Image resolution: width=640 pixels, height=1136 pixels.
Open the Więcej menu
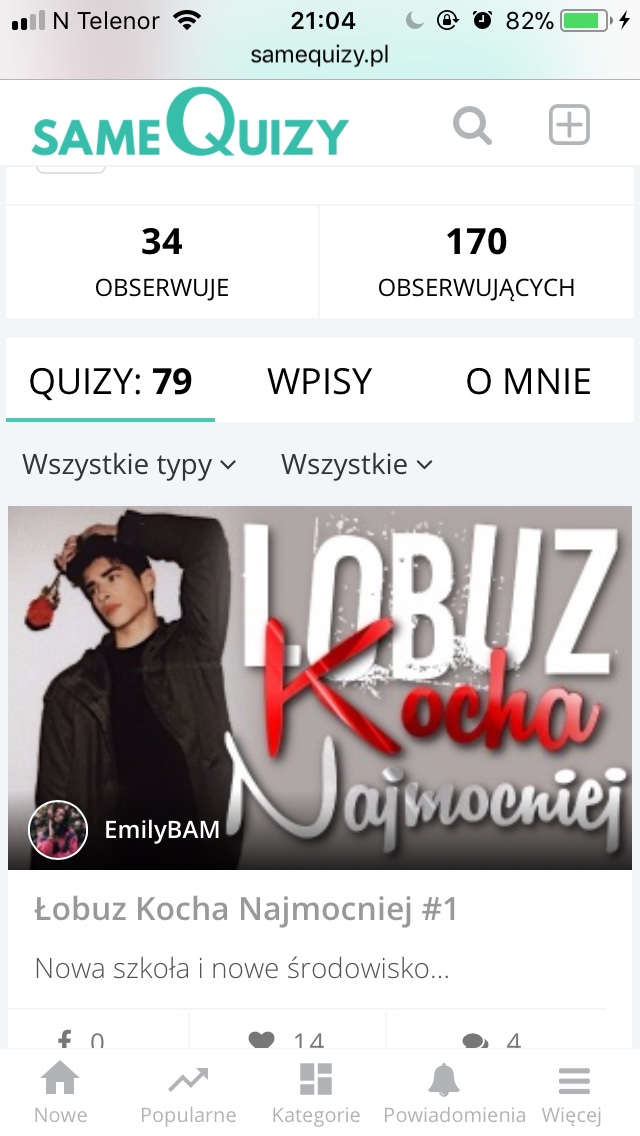(572, 1092)
